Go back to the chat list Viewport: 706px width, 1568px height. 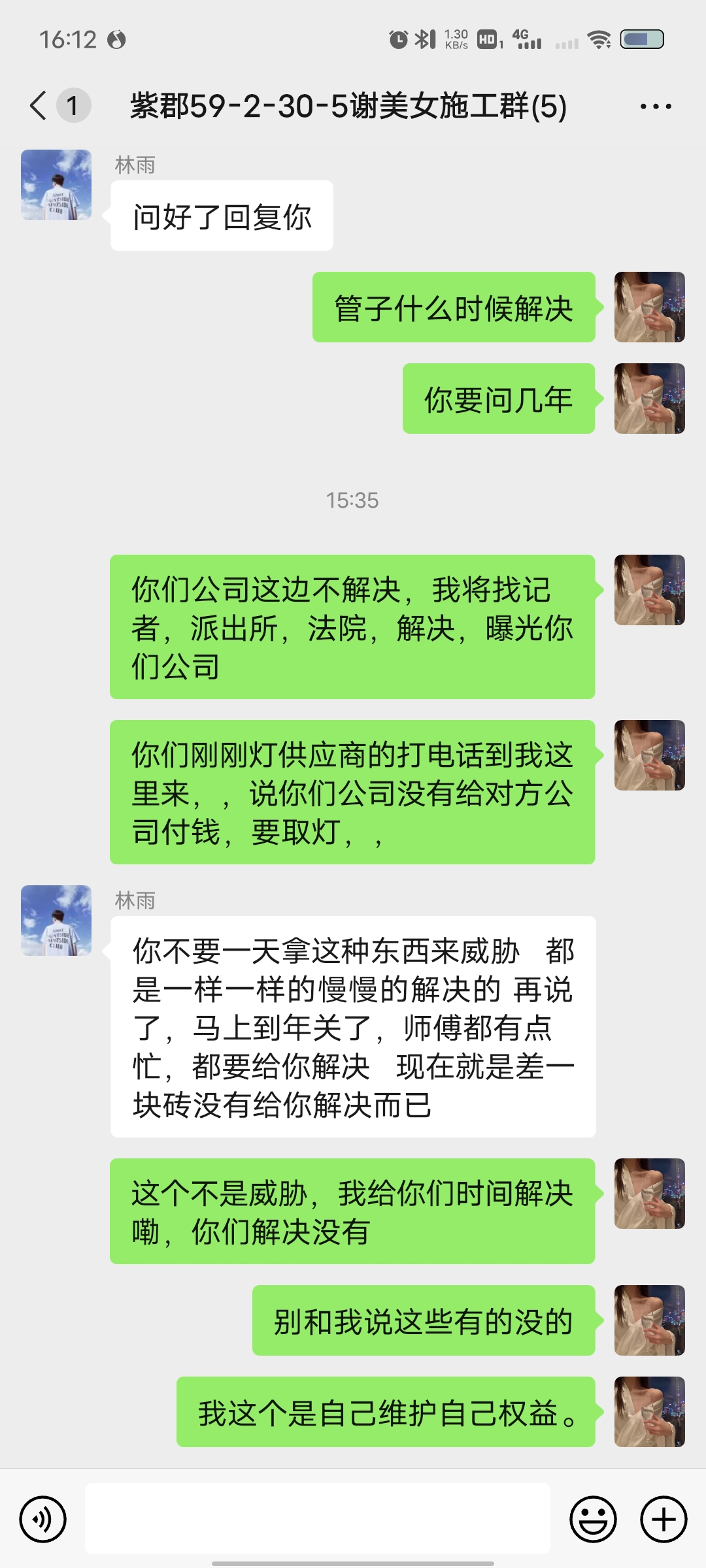coord(39,106)
